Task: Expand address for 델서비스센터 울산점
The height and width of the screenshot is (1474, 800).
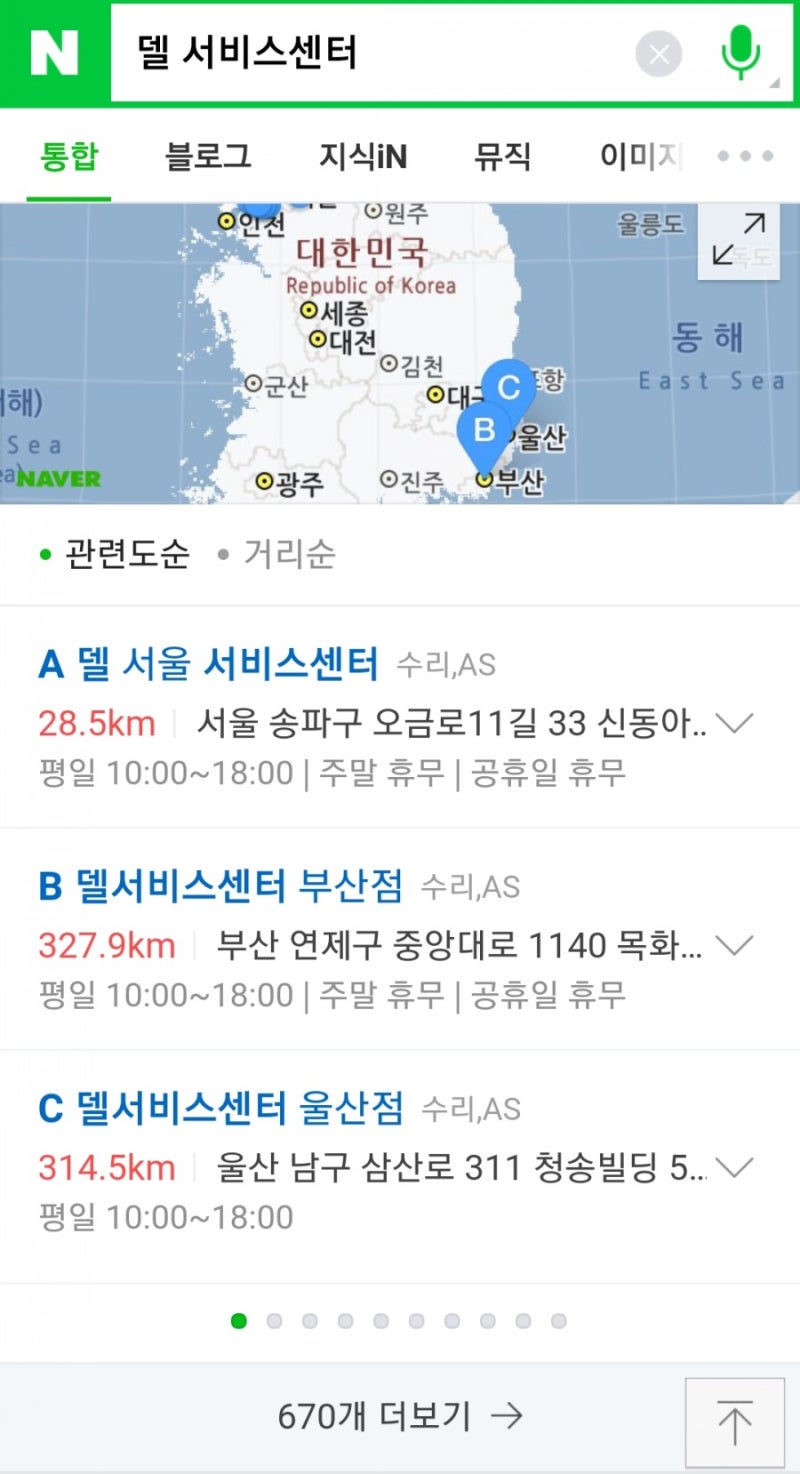Action: coord(735,1166)
